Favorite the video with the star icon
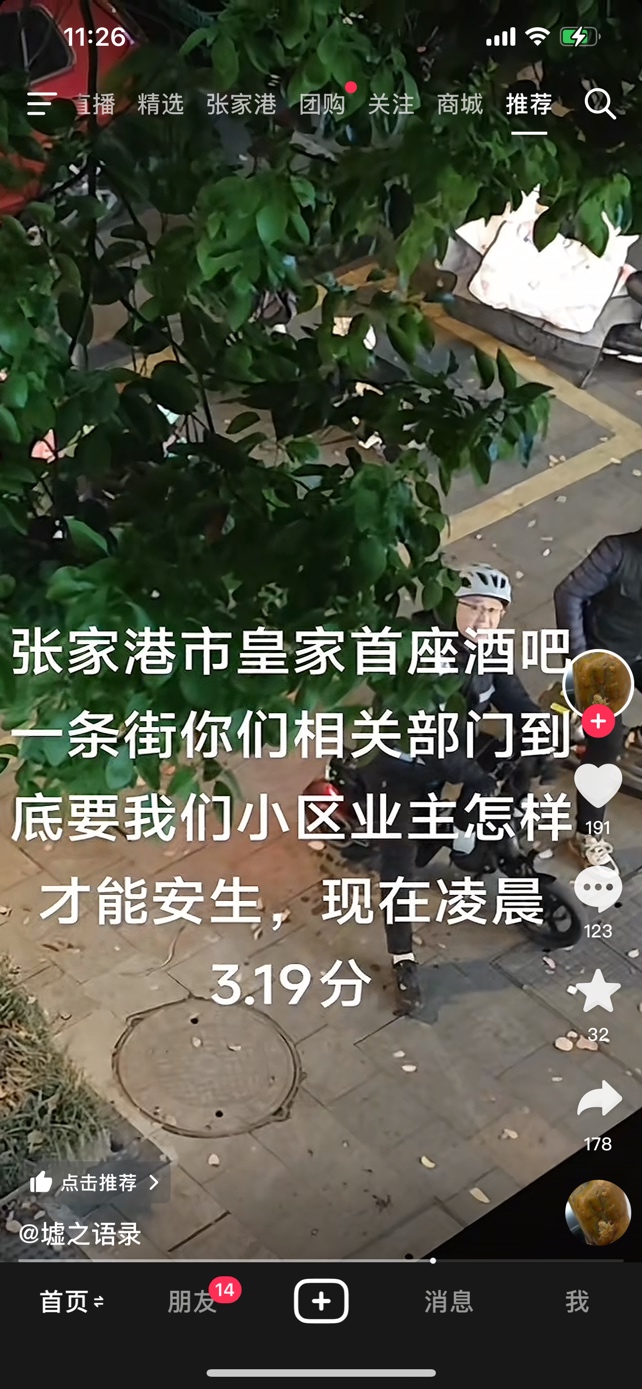Viewport: 642px width, 1389px height. [598, 991]
